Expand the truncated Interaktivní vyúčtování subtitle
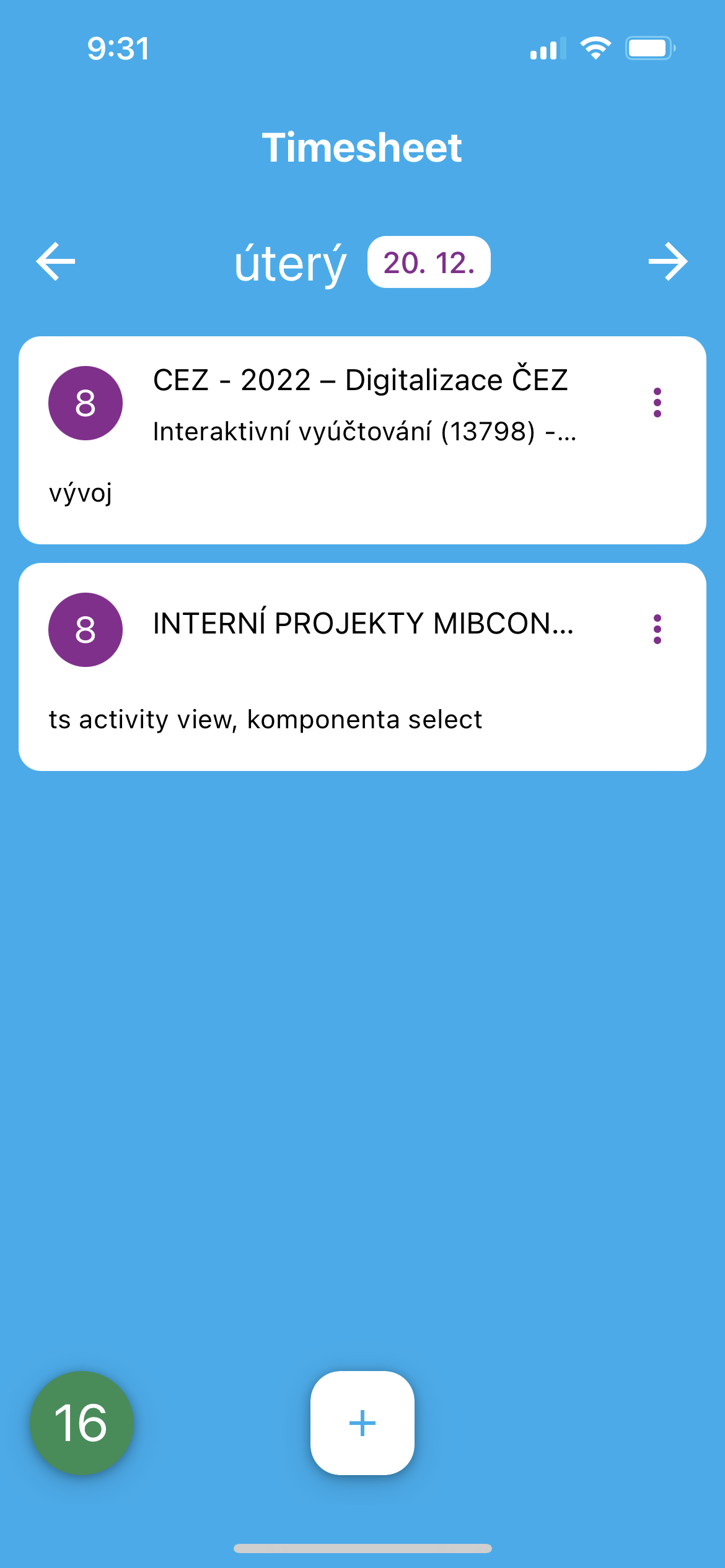The image size is (725, 1568). (x=366, y=432)
